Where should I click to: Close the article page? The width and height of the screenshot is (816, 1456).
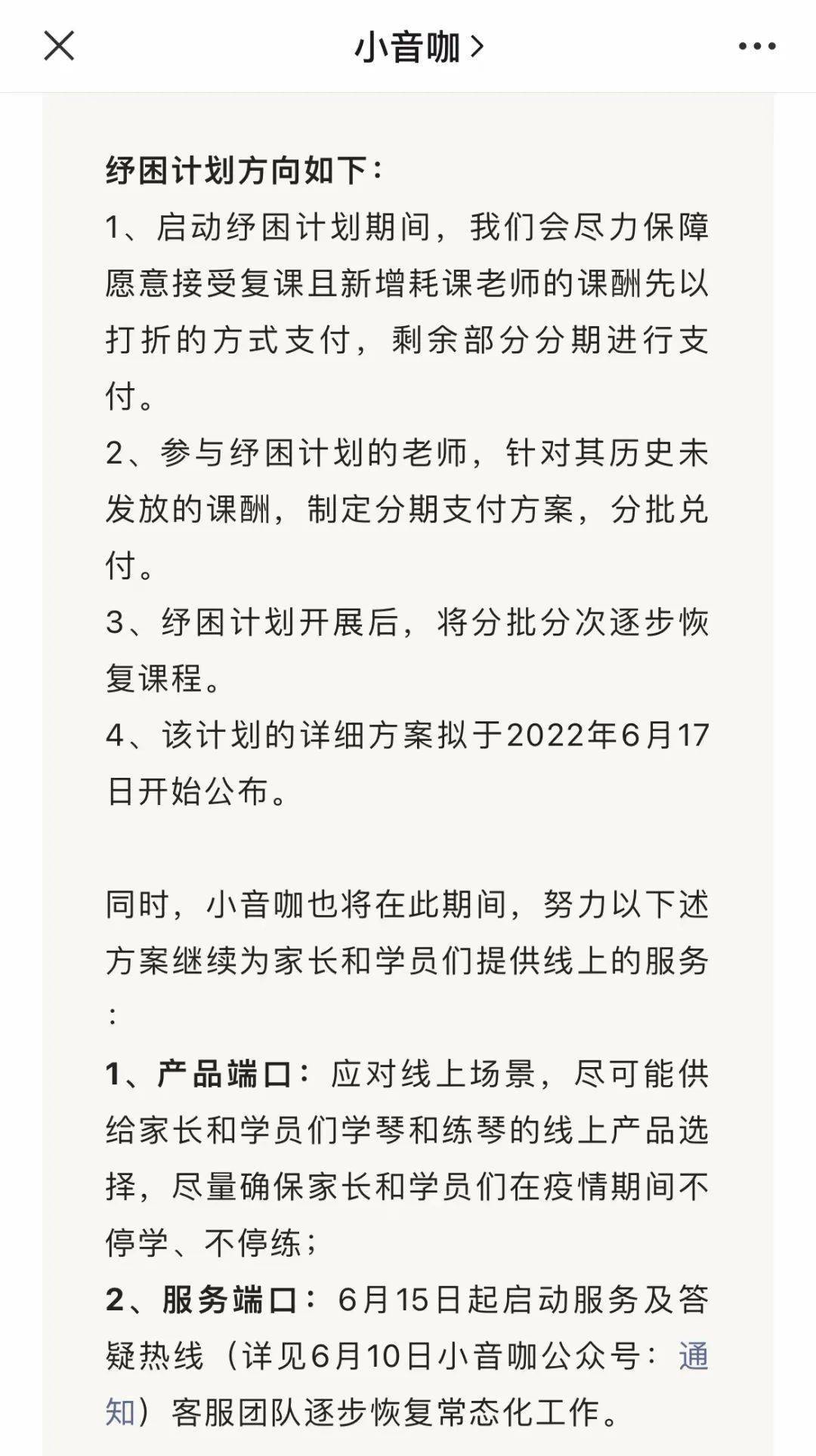59,46
